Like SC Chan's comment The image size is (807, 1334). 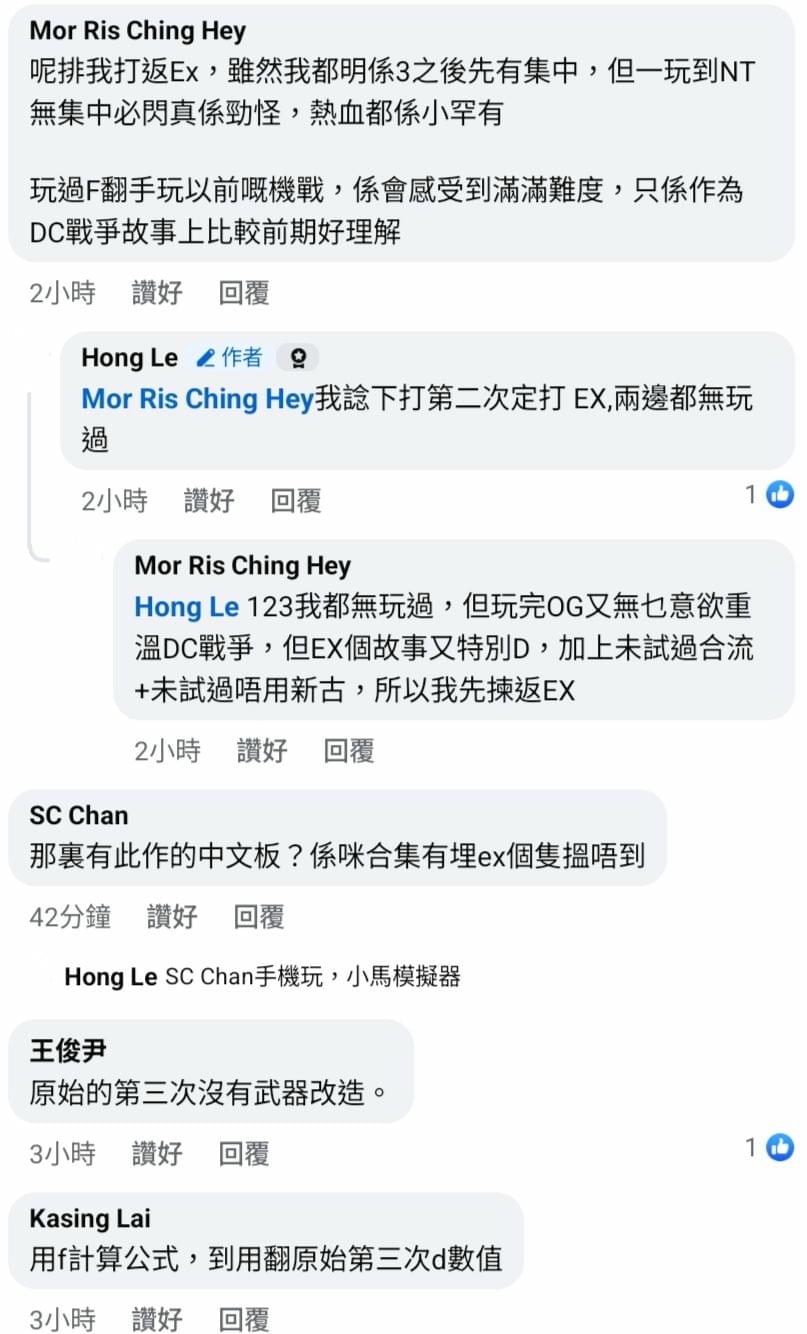pos(172,916)
